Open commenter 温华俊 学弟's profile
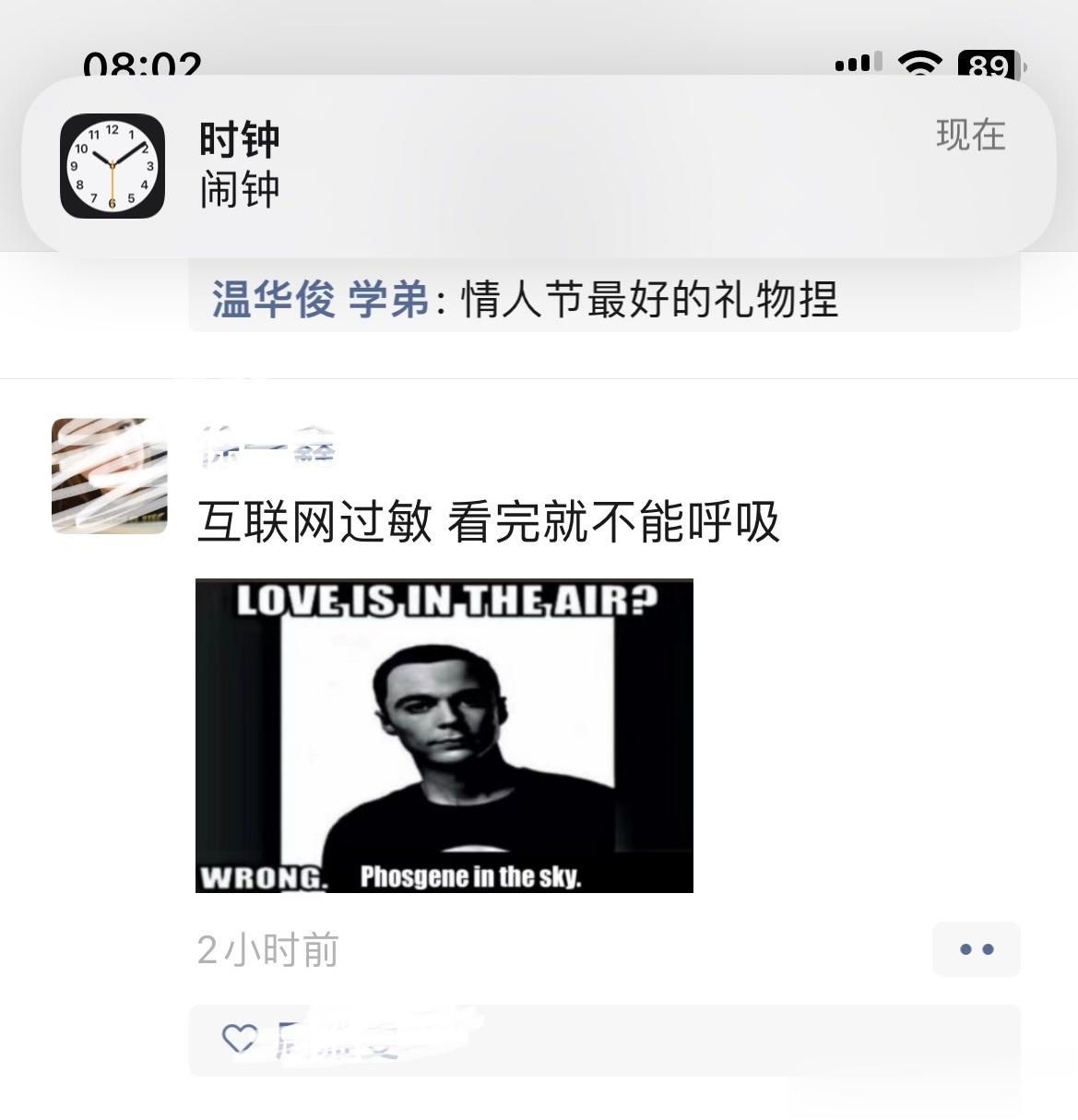Image resolution: width=1078 pixels, height=1120 pixels. [319, 300]
